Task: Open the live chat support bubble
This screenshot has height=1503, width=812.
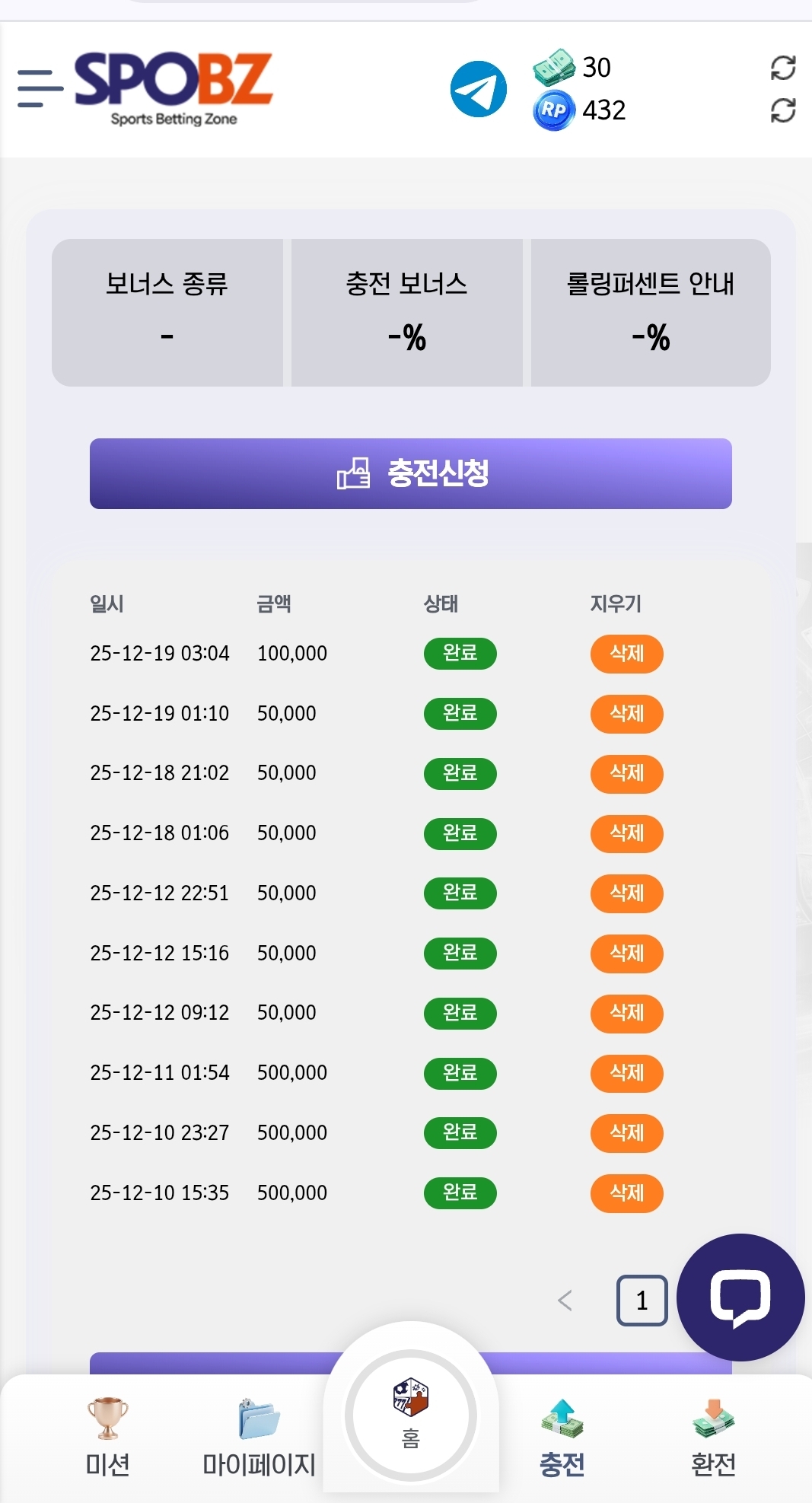Action: [740, 1298]
